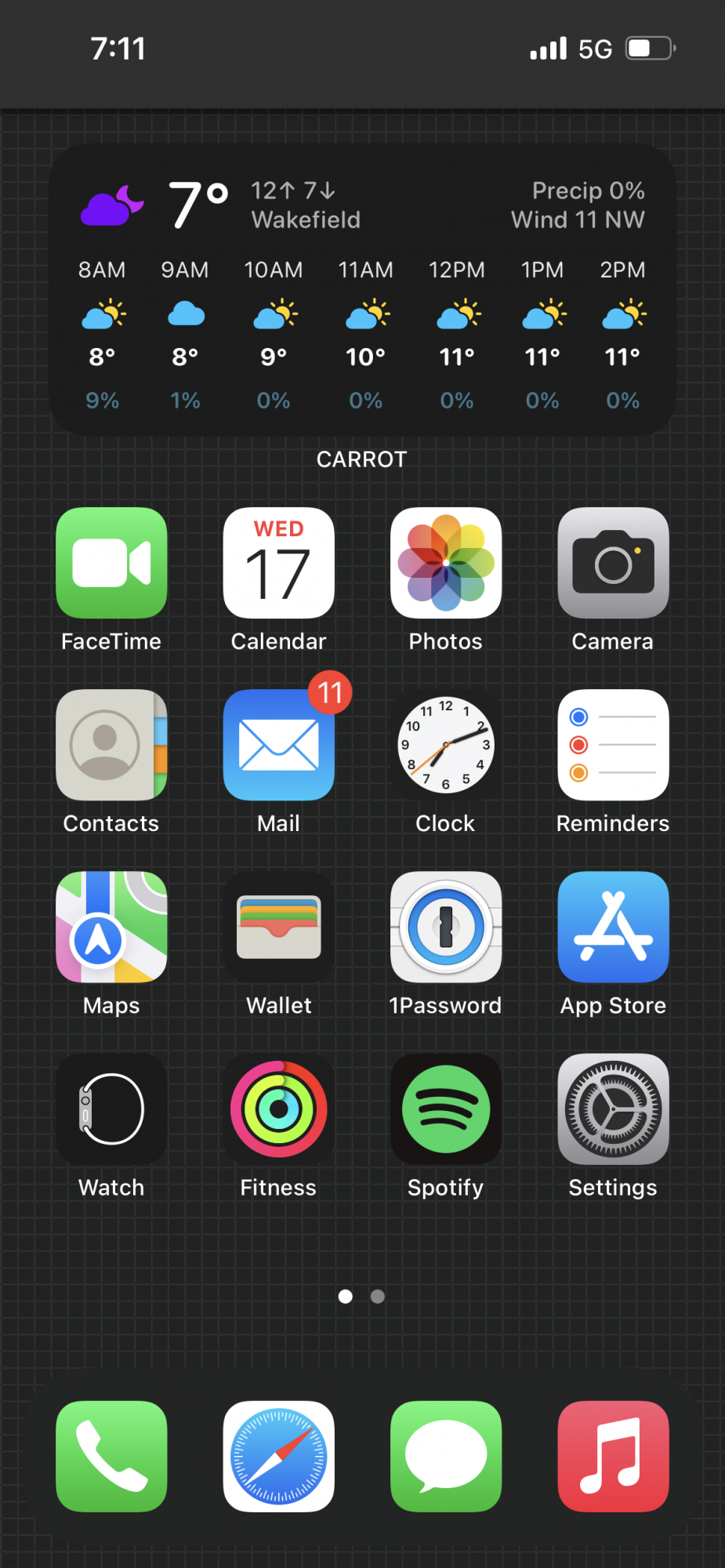Tap the Clock app
This screenshot has height=1568, width=725.
click(x=445, y=745)
